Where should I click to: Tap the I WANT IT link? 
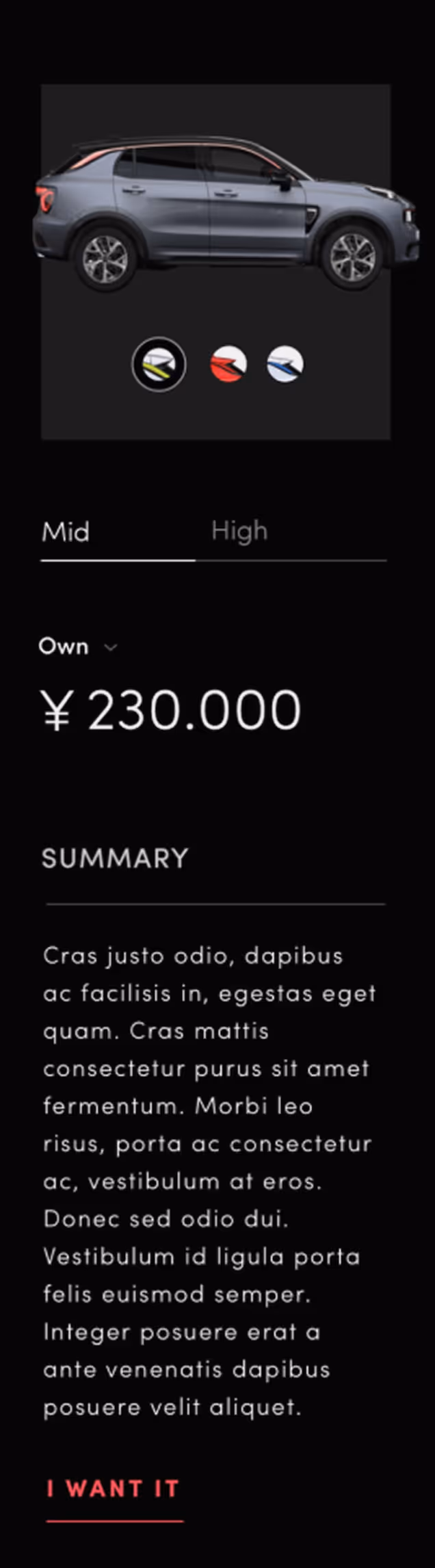pos(114,1489)
